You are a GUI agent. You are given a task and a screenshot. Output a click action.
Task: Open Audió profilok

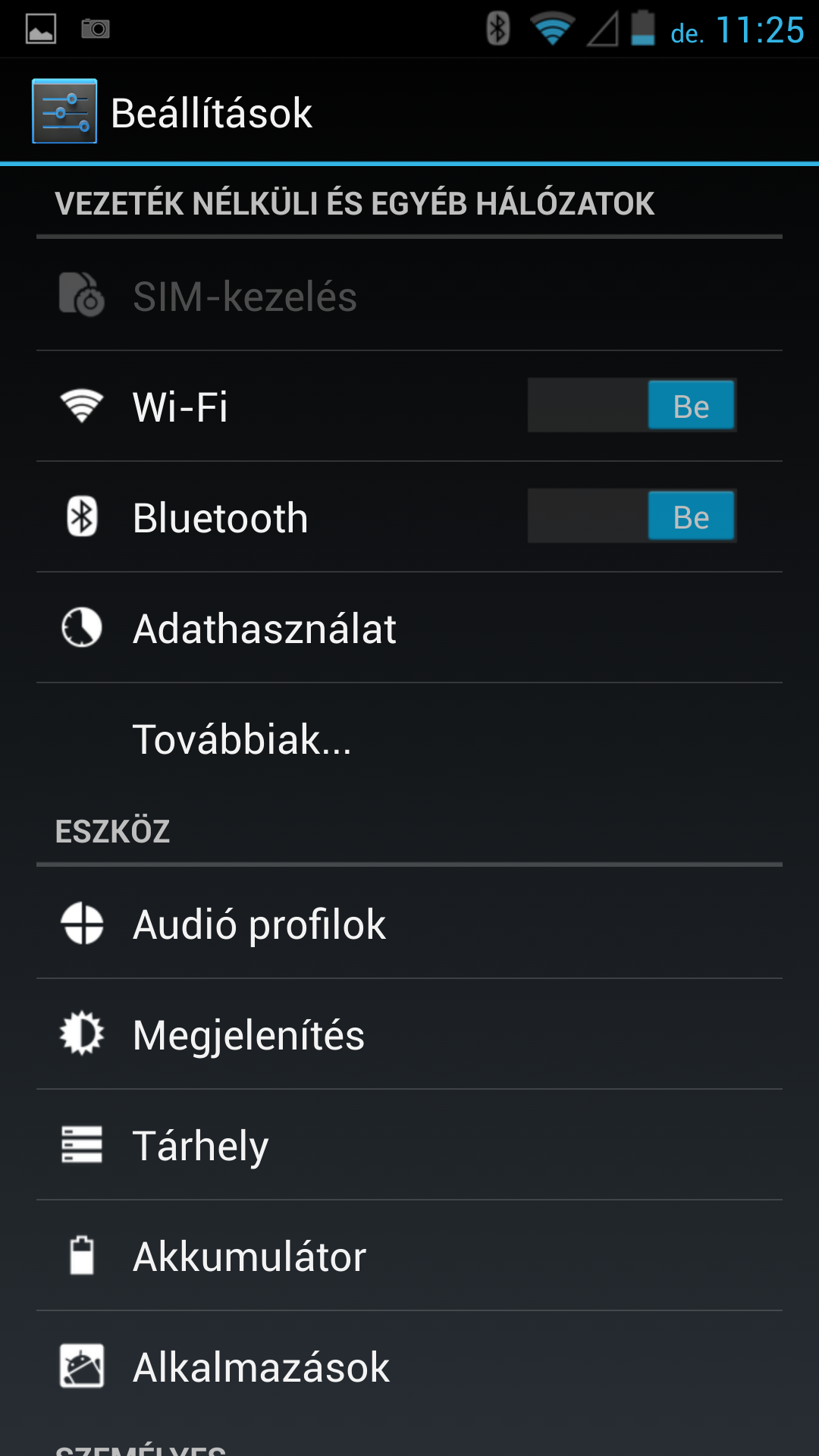[x=259, y=924]
